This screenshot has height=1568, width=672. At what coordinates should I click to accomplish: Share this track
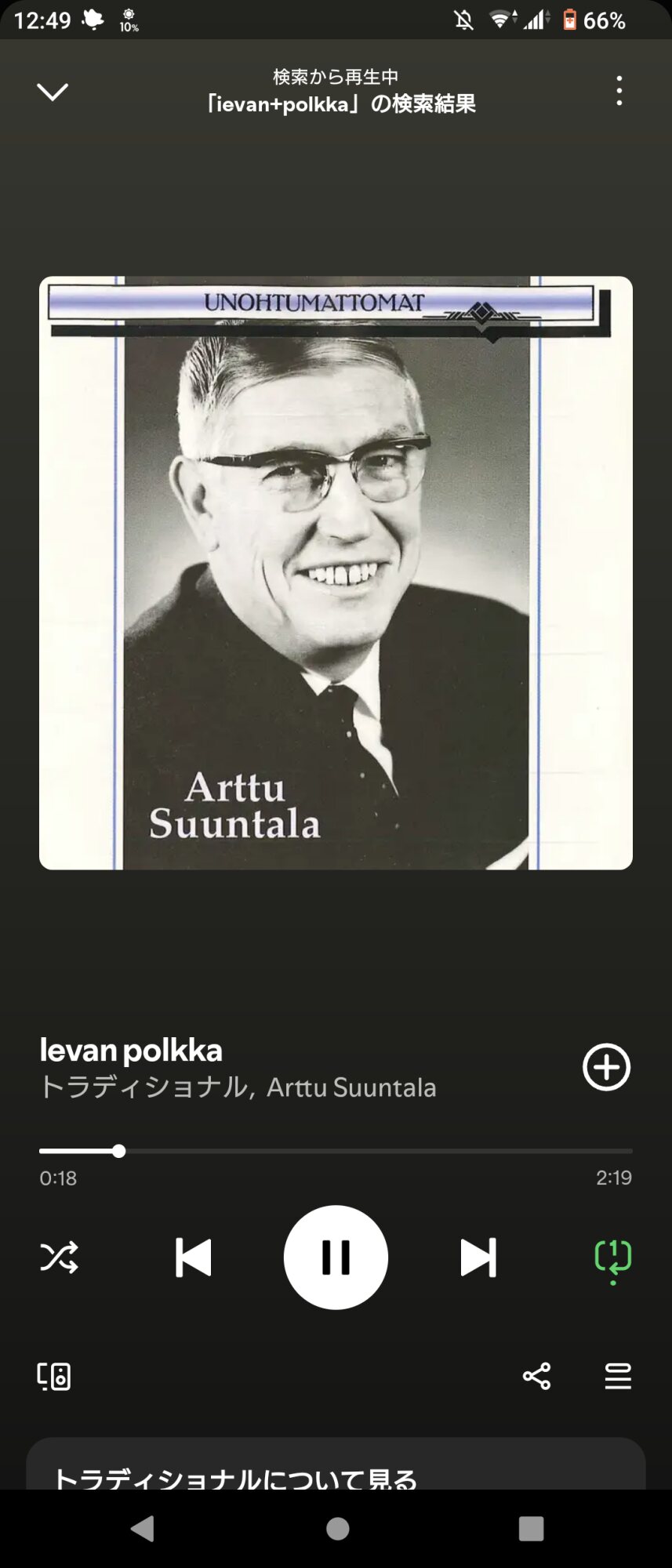click(536, 1376)
